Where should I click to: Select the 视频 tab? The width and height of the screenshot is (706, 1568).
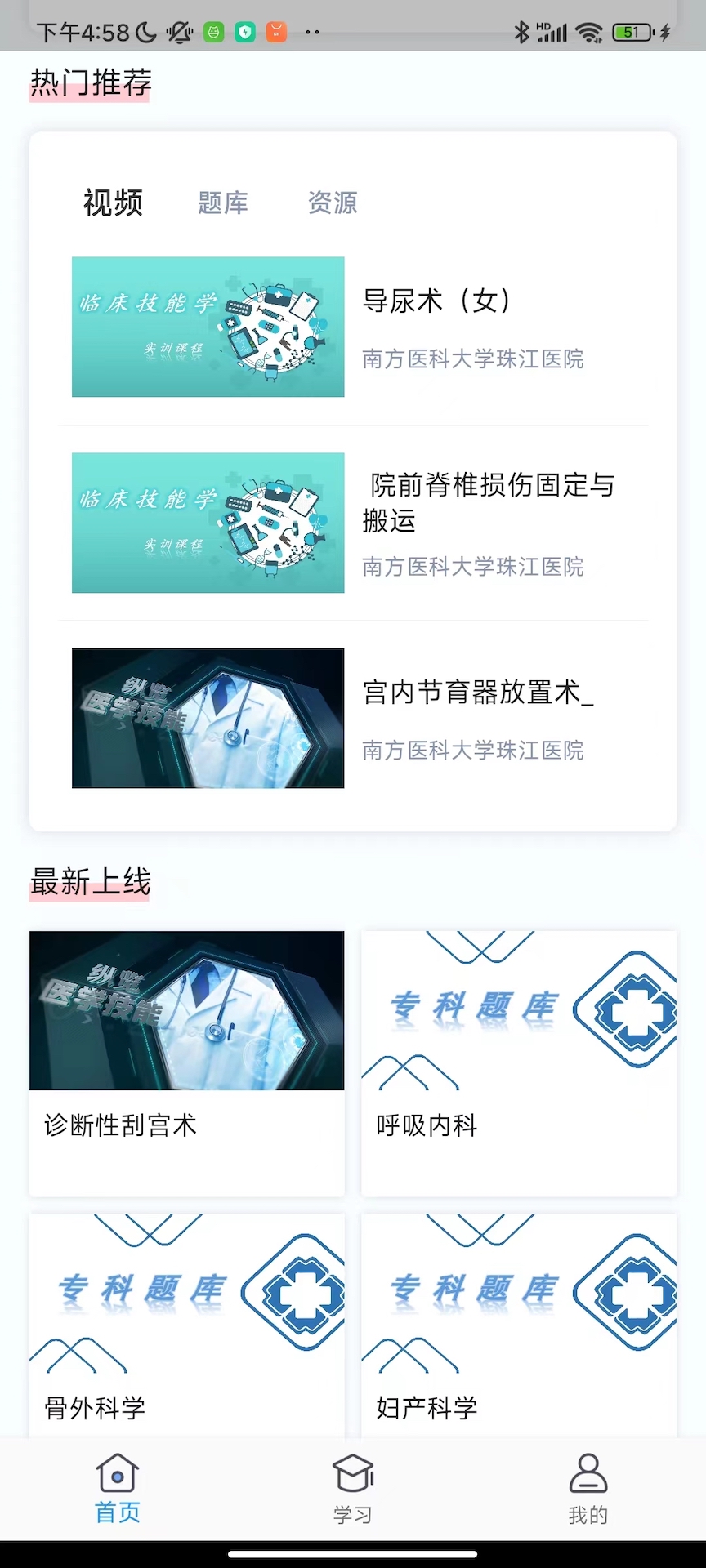click(x=113, y=203)
